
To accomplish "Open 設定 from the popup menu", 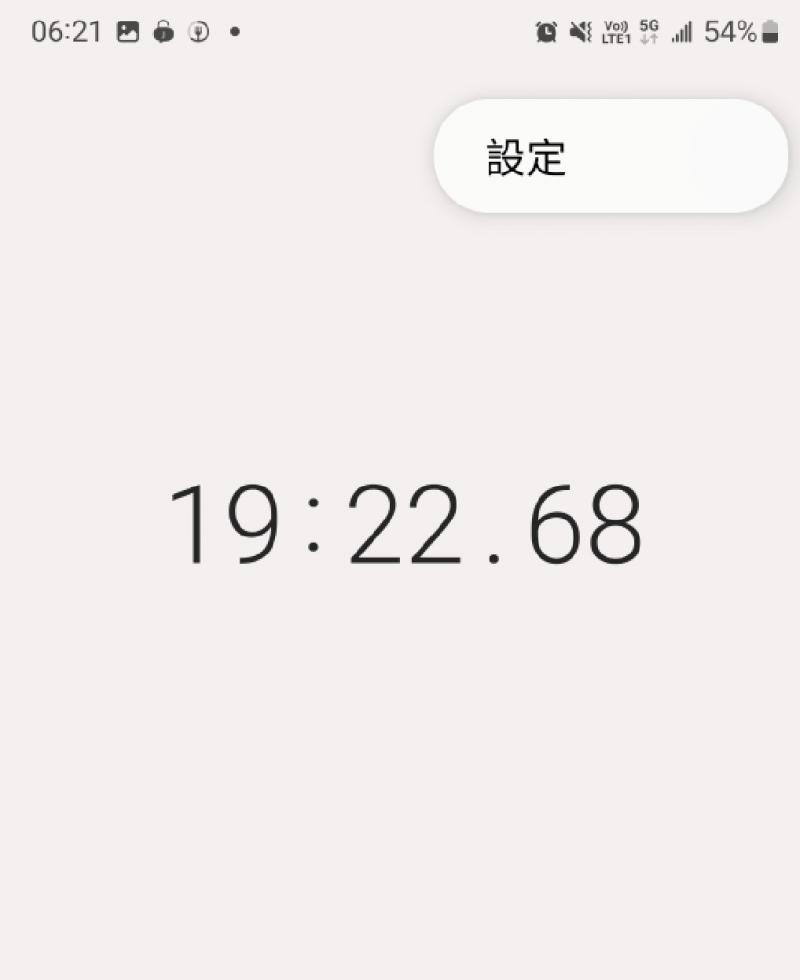I will coord(611,156).
